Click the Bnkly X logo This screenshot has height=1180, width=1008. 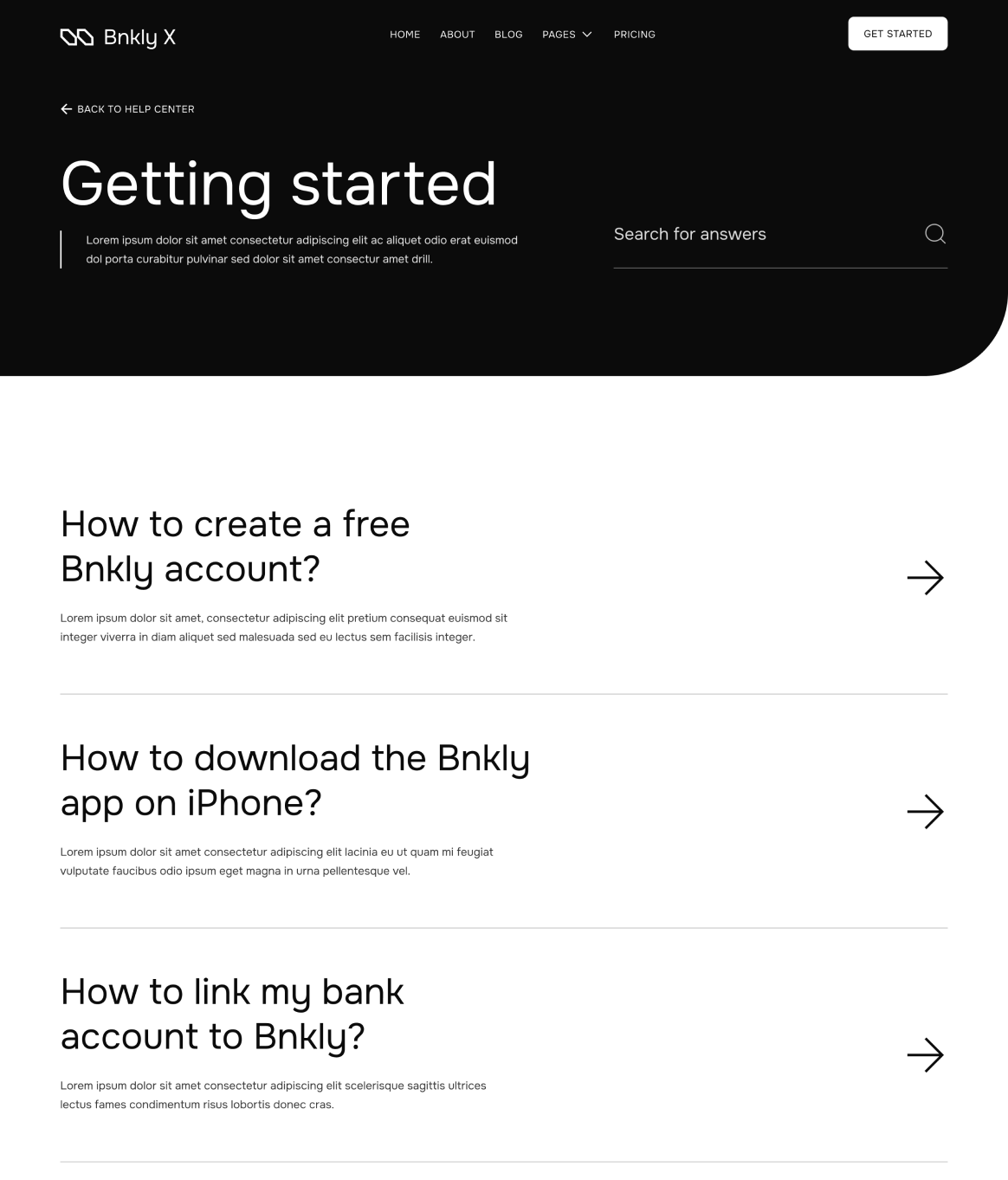click(x=117, y=36)
